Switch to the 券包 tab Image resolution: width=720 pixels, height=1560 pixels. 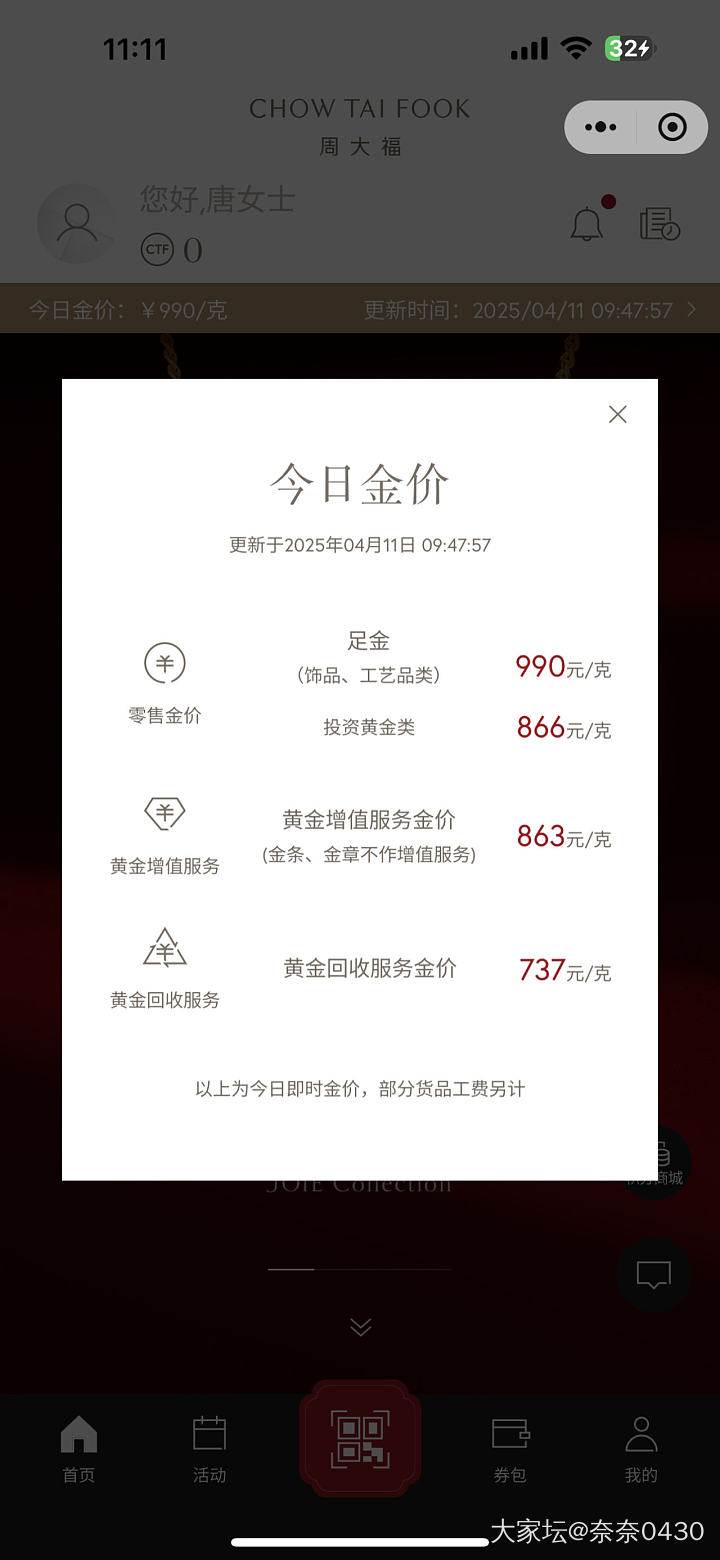(510, 1448)
